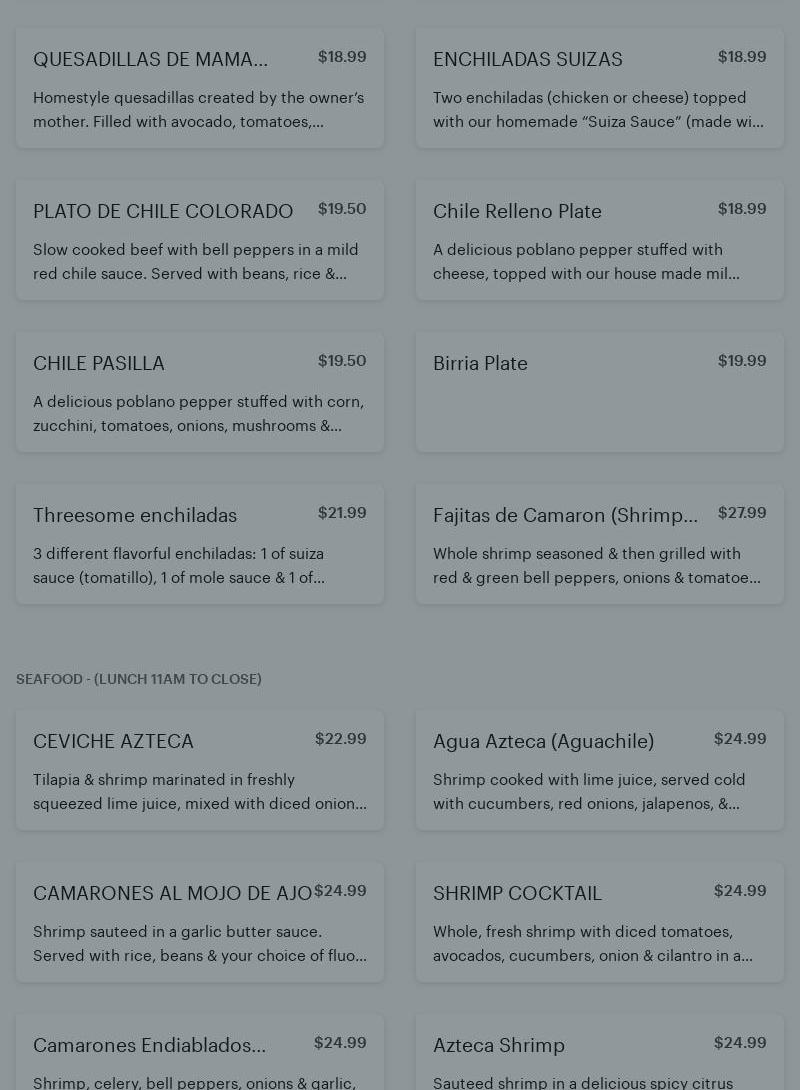Select the Chile Pasilla dish
Screen dimensions: 800x1090
click(200, 392)
